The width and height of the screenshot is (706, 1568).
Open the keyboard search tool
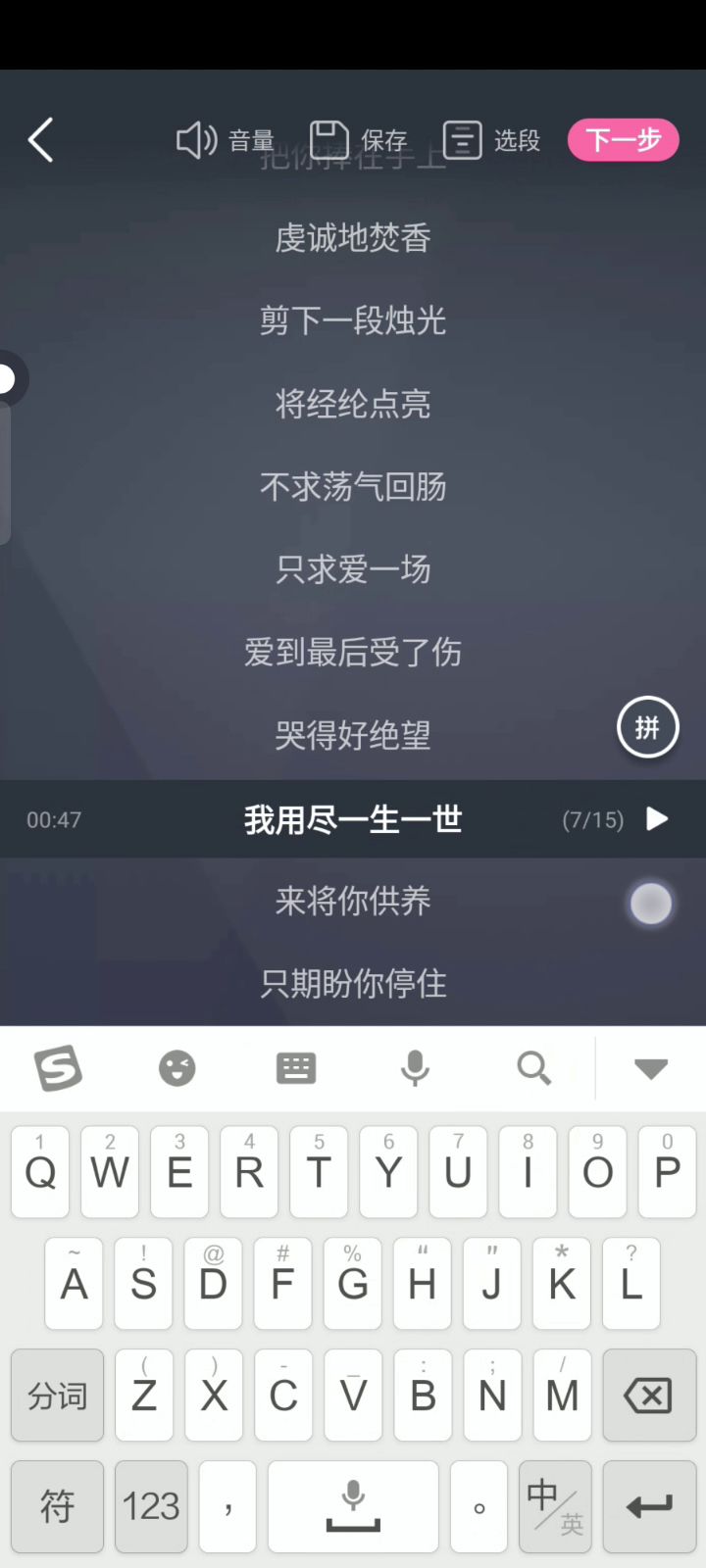coord(533,1068)
